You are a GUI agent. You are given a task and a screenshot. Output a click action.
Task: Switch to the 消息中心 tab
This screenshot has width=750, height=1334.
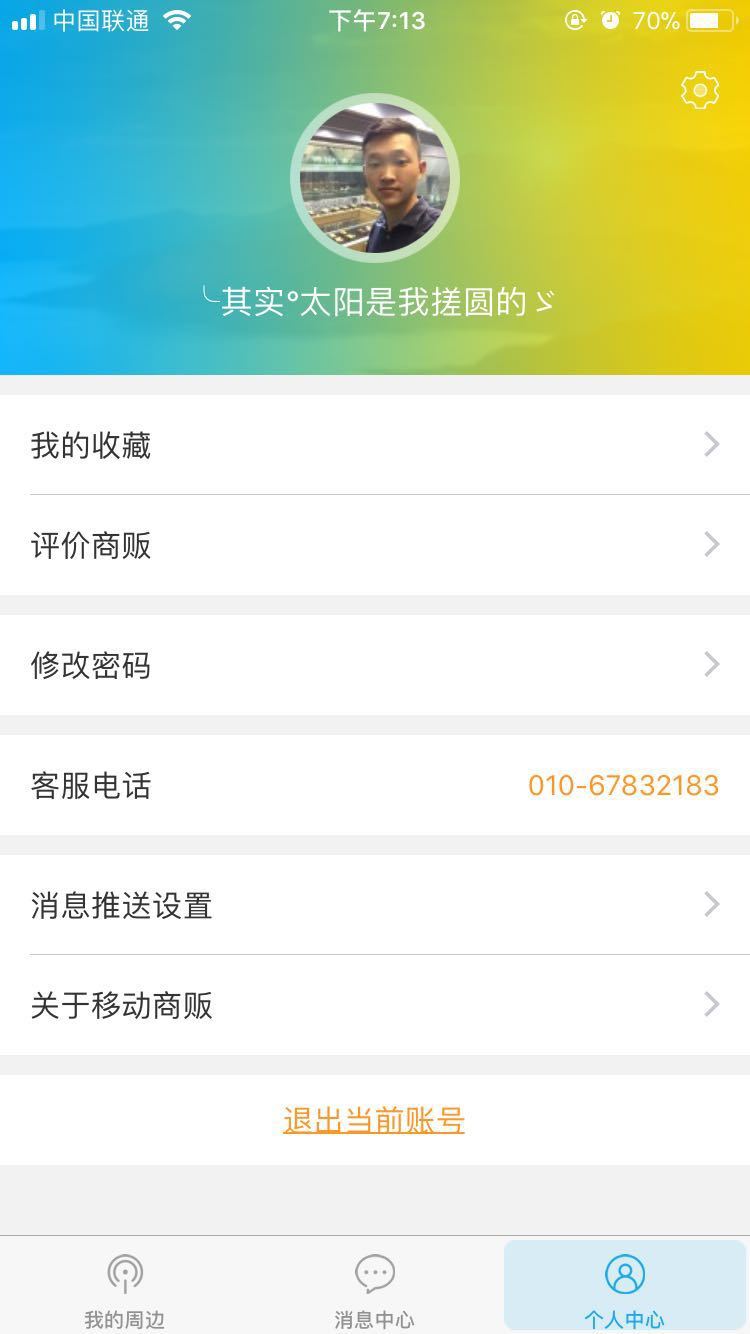point(375,1287)
